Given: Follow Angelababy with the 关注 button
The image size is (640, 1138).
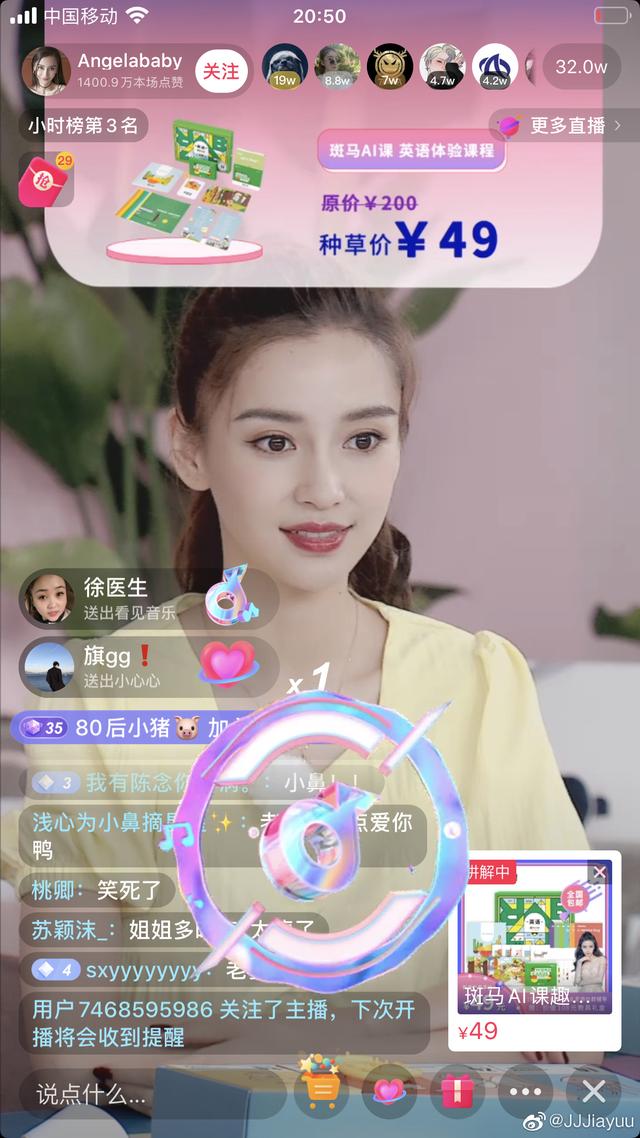Looking at the screenshot, I should point(221,70).
